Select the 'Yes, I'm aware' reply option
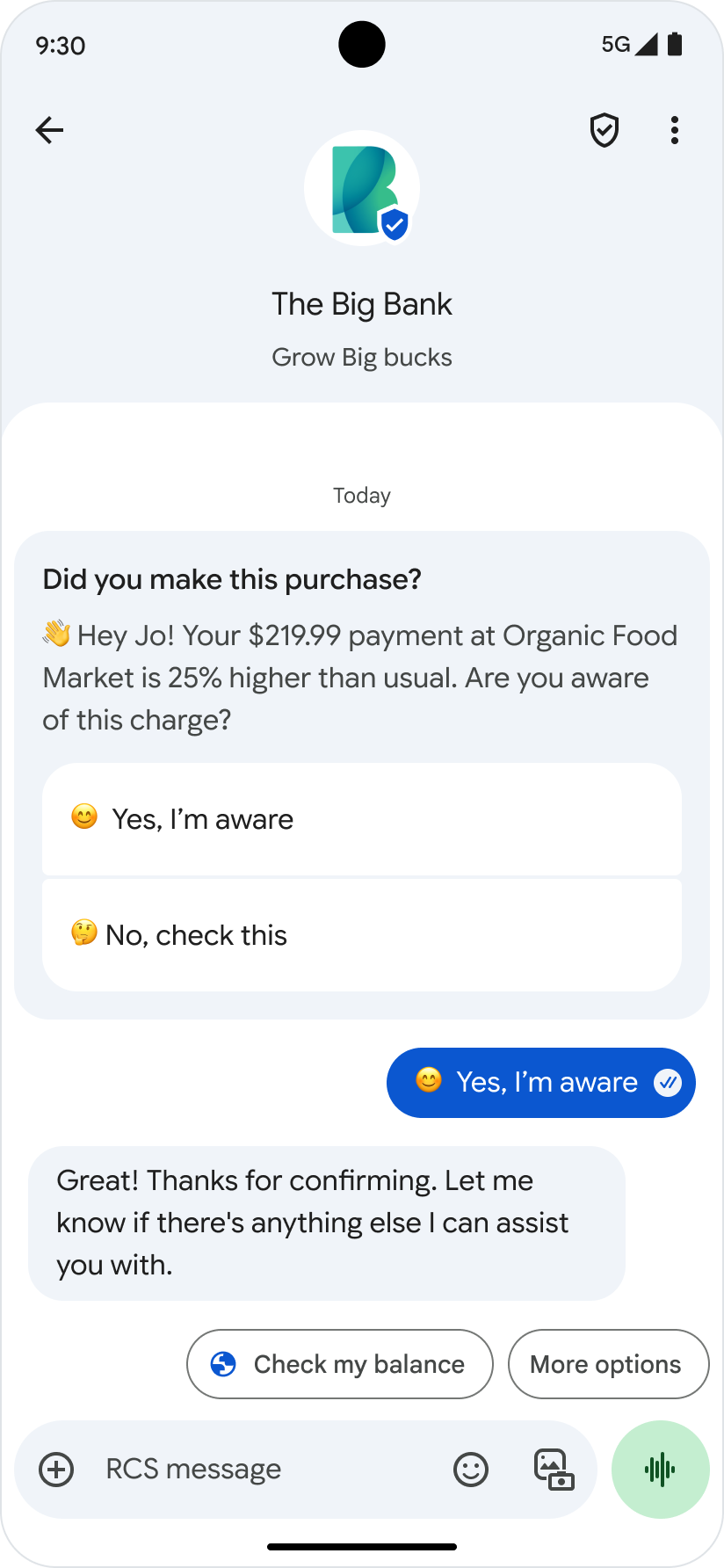 coord(362,818)
